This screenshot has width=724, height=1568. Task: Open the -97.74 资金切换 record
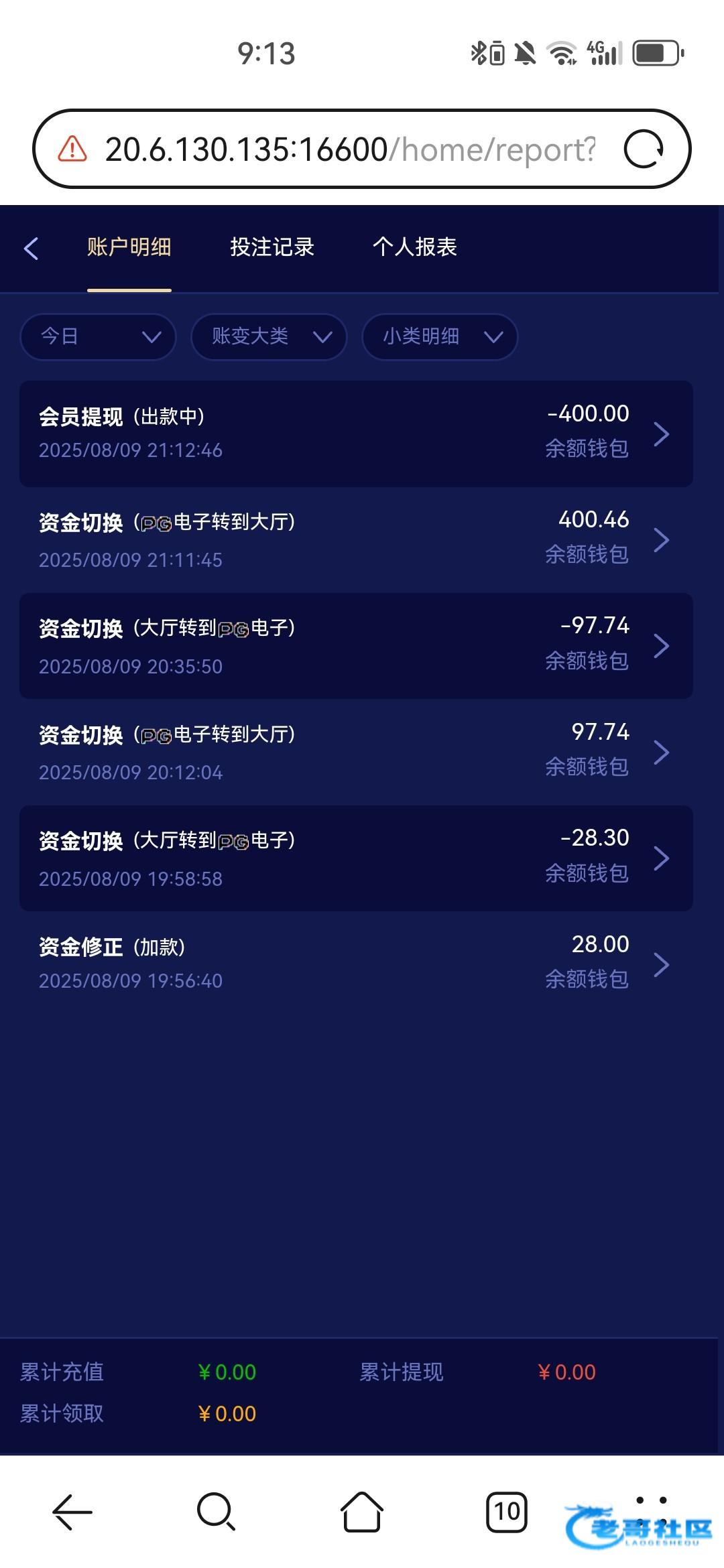click(x=356, y=646)
